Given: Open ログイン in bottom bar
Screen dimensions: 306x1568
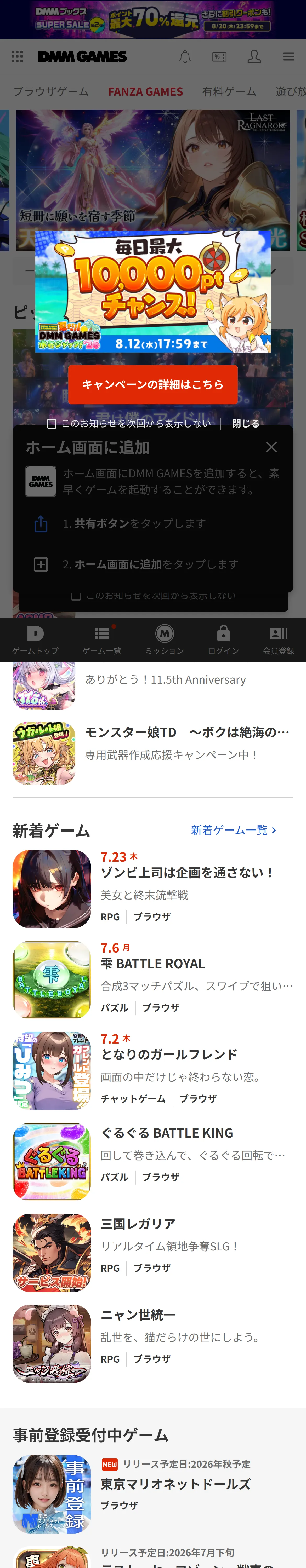Looking at the screenshot, I should [224, 640].
